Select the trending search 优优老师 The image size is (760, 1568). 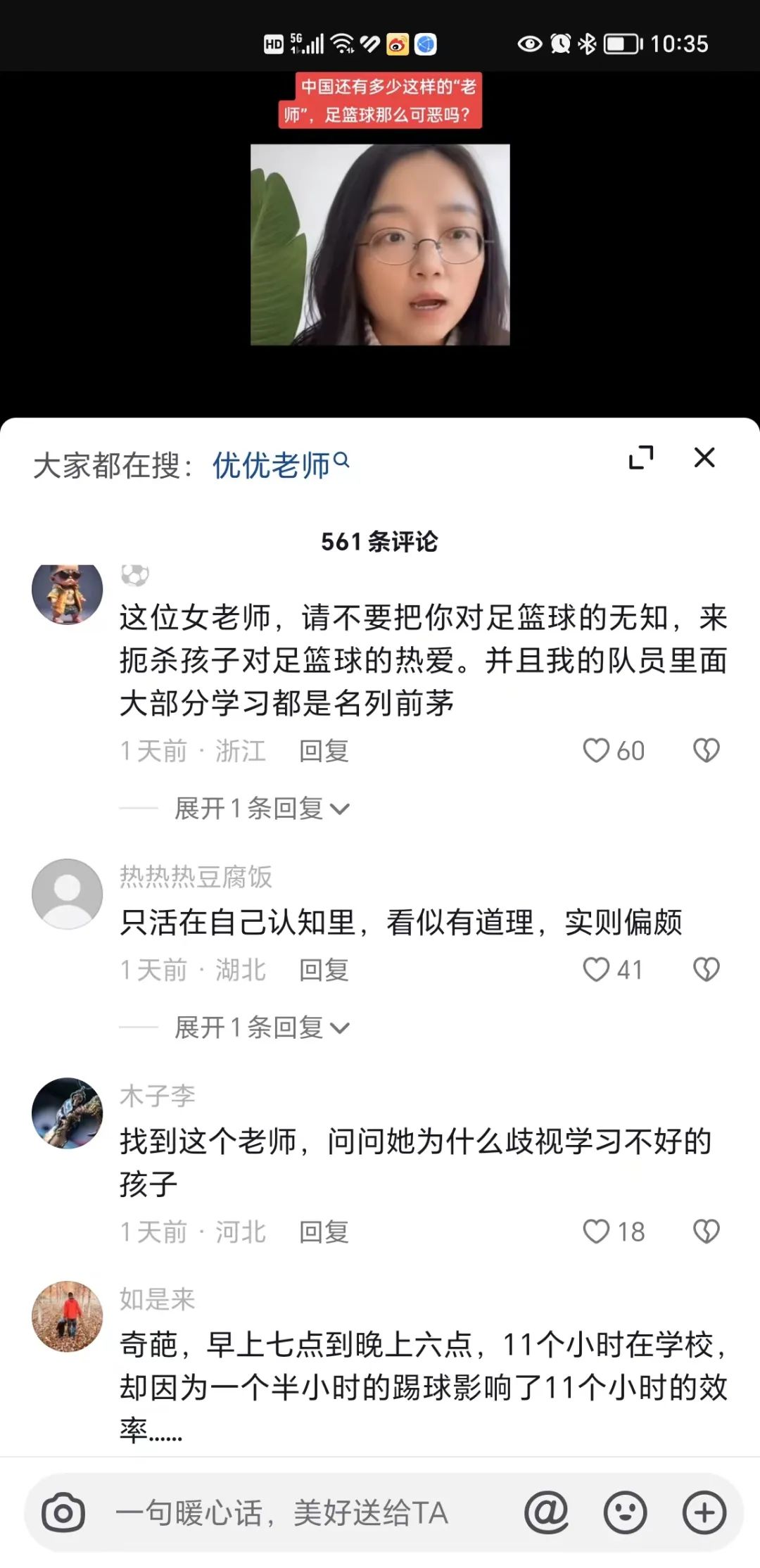point(271,463)
